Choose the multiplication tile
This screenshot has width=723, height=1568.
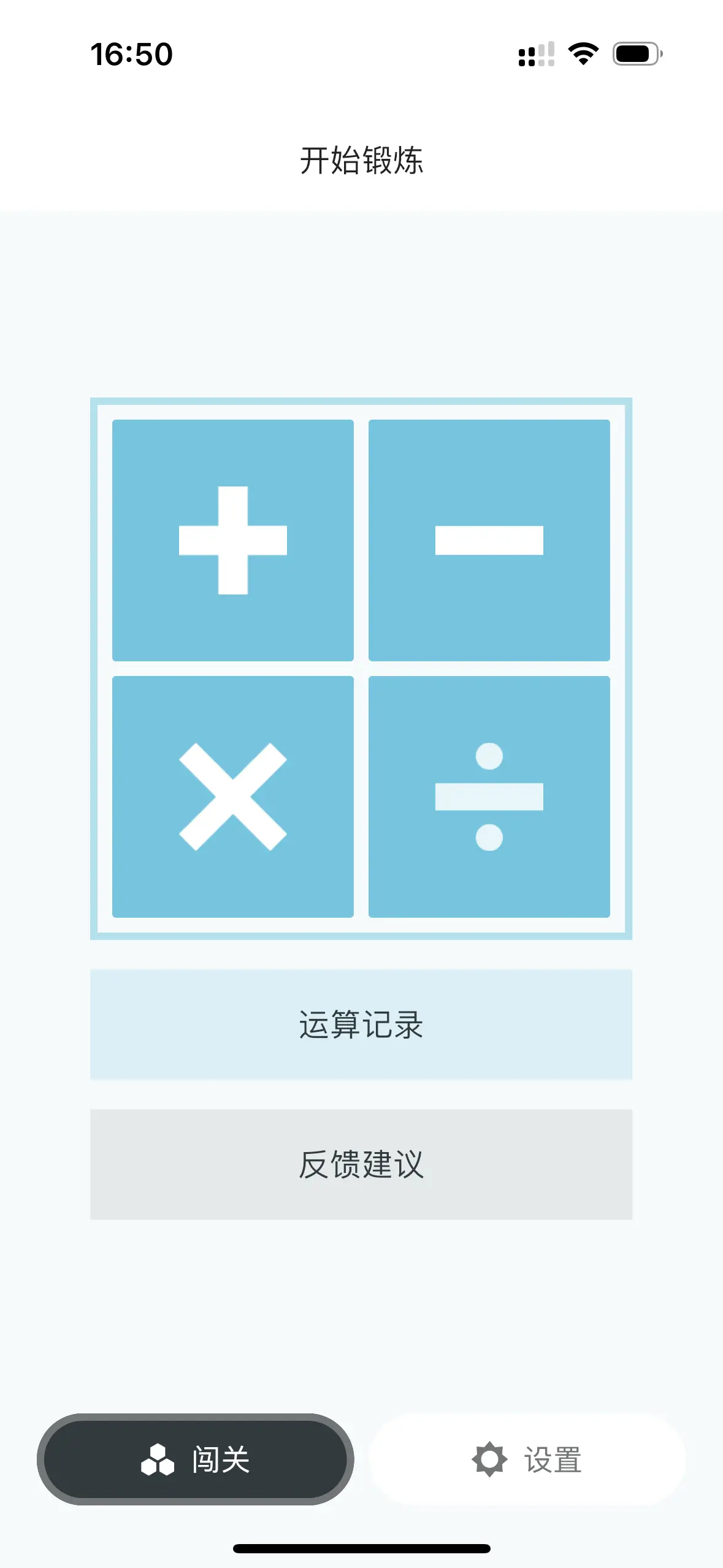click(233, 796)
